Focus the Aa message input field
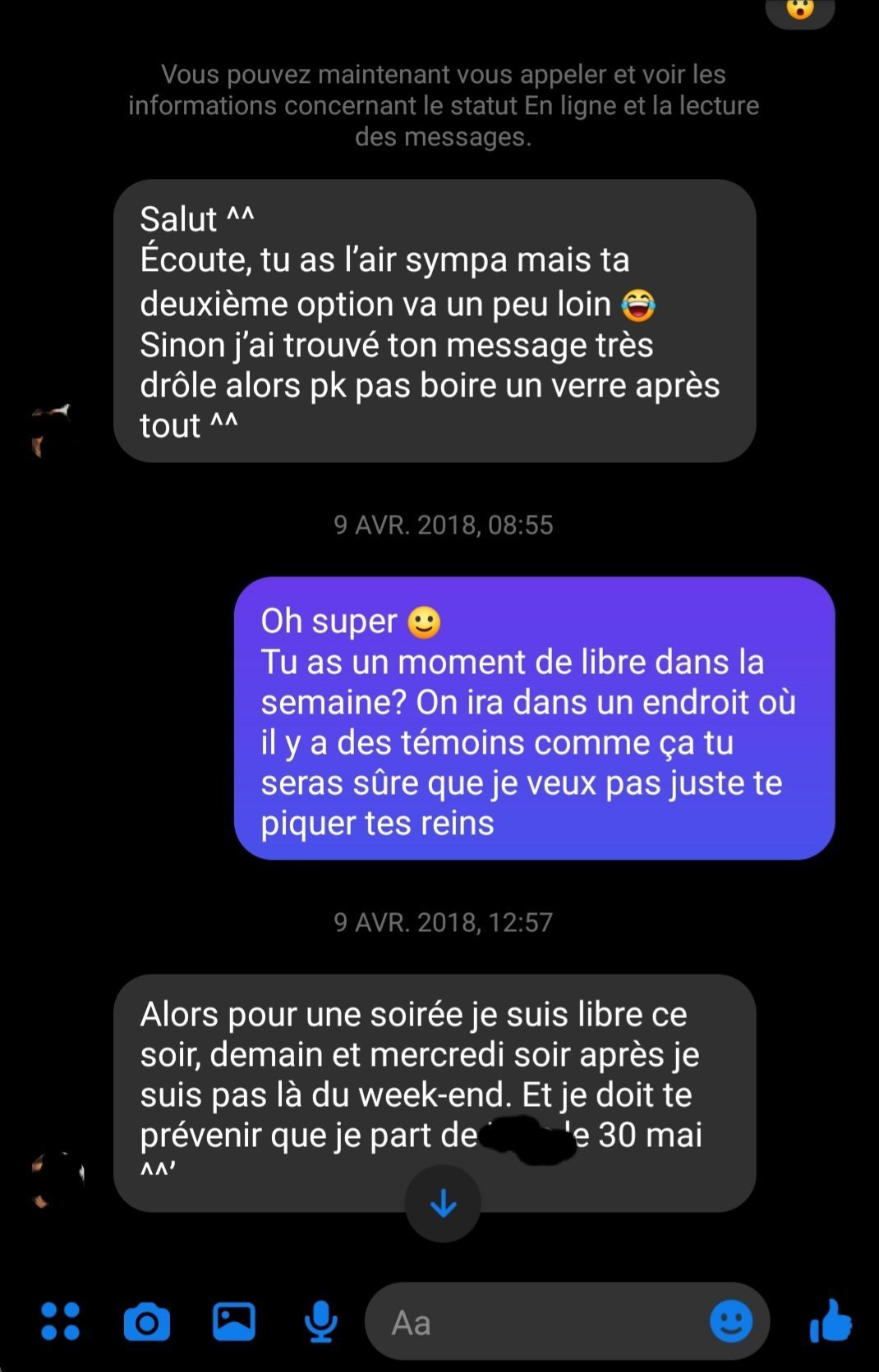 pos(534,1322)
